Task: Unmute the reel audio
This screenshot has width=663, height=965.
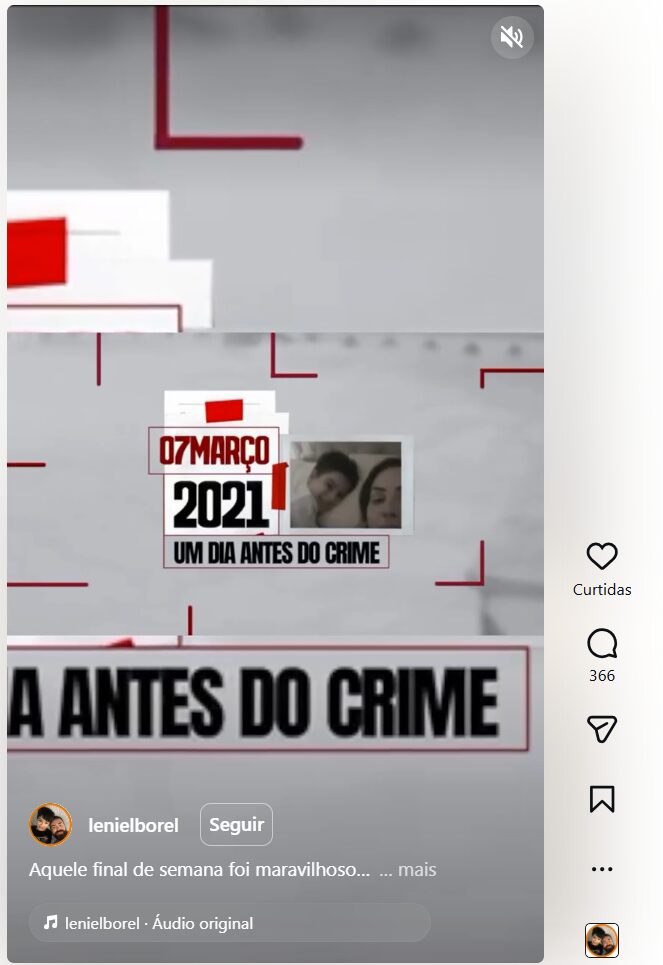Action: (512, 38)
